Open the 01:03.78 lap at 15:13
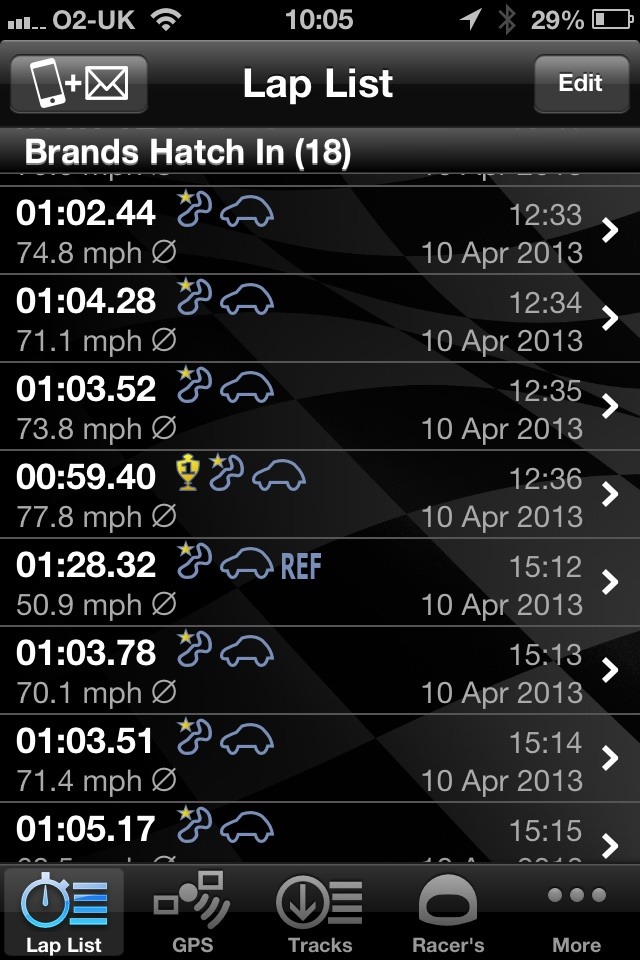Screen dimensions: 640x960 (320, 671)
